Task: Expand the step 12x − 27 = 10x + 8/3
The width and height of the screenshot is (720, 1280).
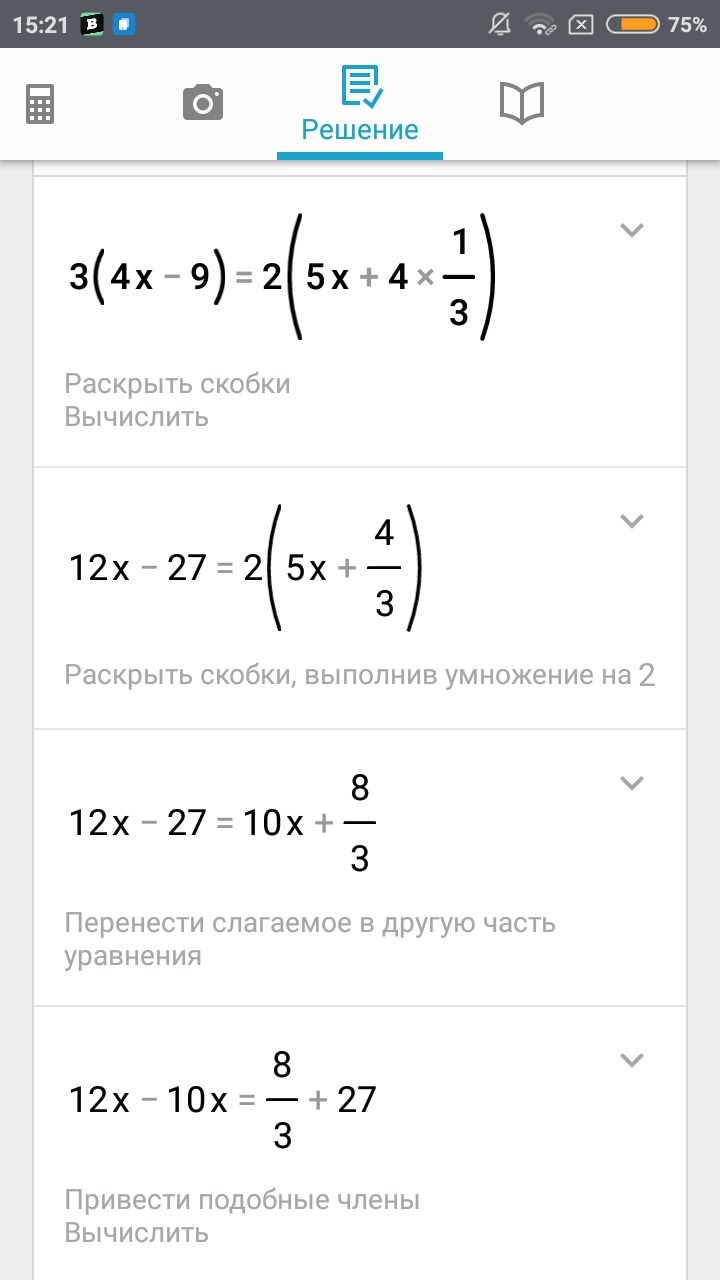Action: click(631, 783)
